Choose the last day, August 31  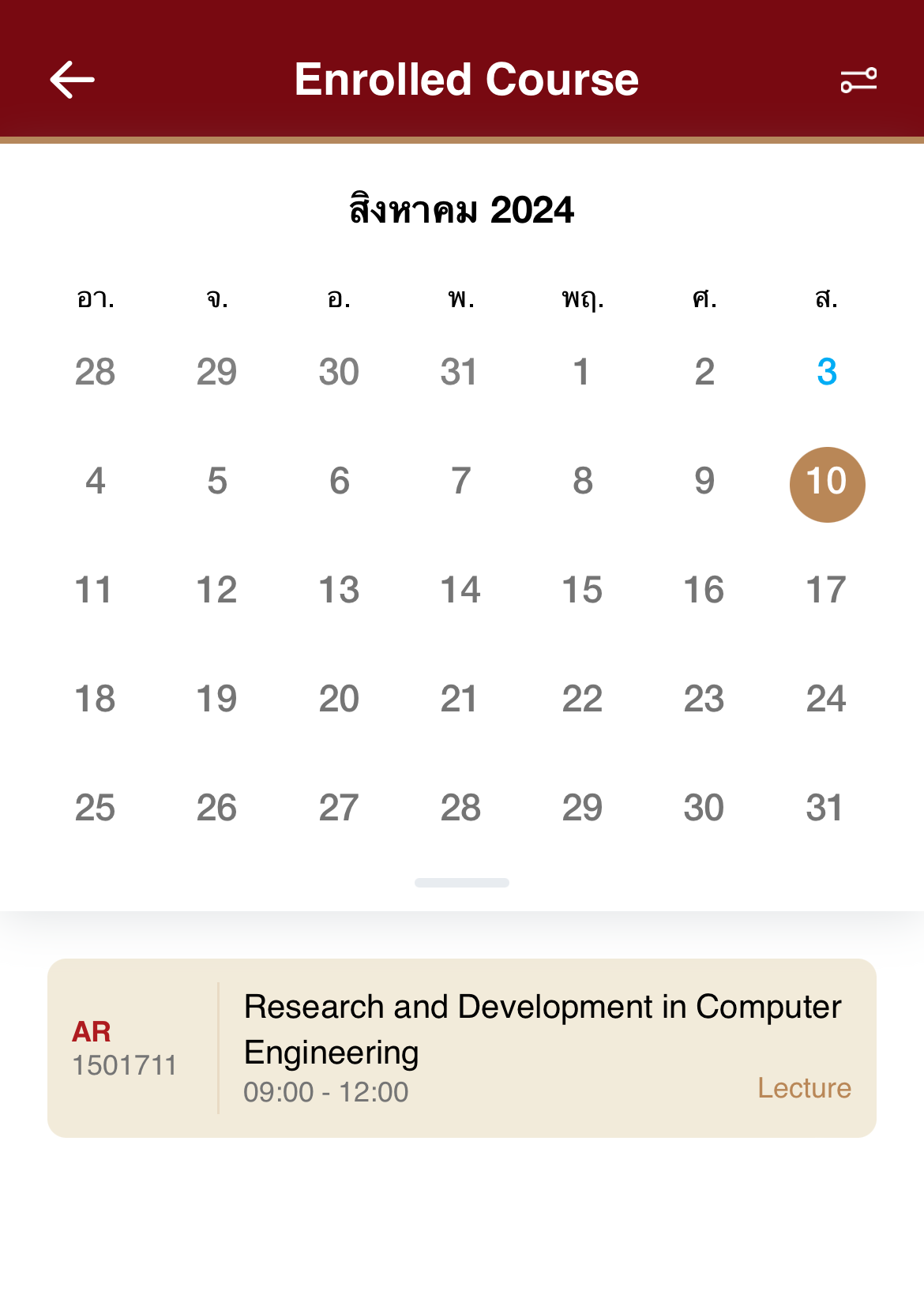(824, 808)
